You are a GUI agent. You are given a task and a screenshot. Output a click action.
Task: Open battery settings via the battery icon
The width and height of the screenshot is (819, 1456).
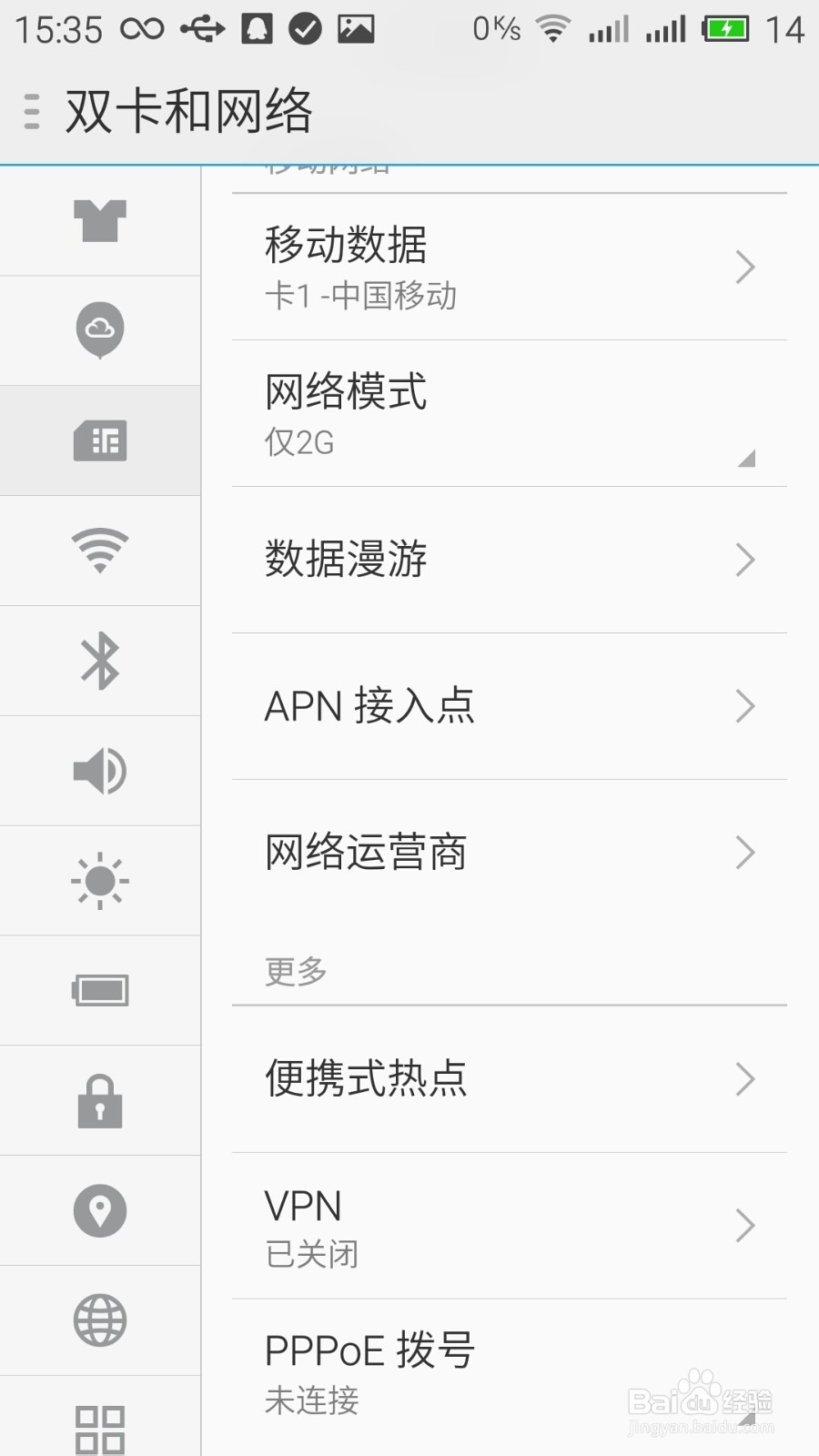point(100,989)
